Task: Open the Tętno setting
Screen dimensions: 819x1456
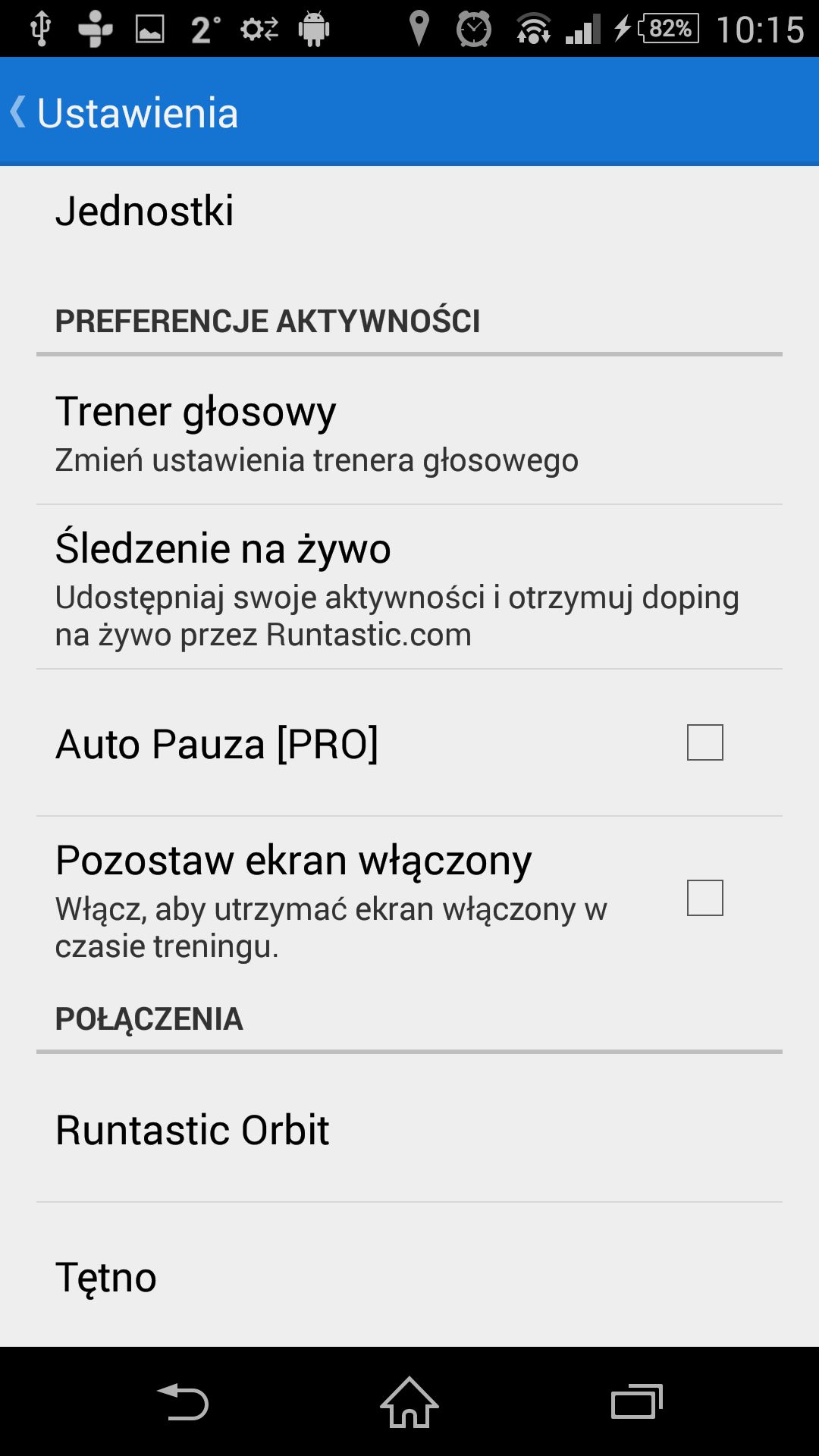Action: 409,1276
